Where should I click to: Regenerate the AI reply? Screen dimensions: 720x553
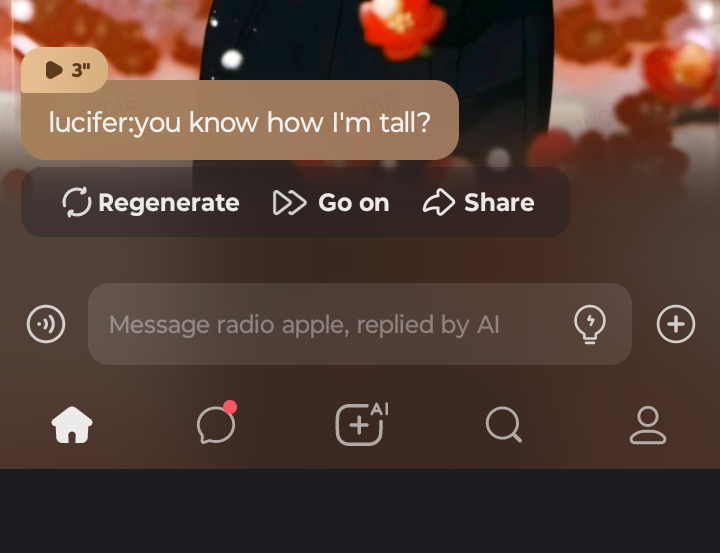tap(151, 203)
